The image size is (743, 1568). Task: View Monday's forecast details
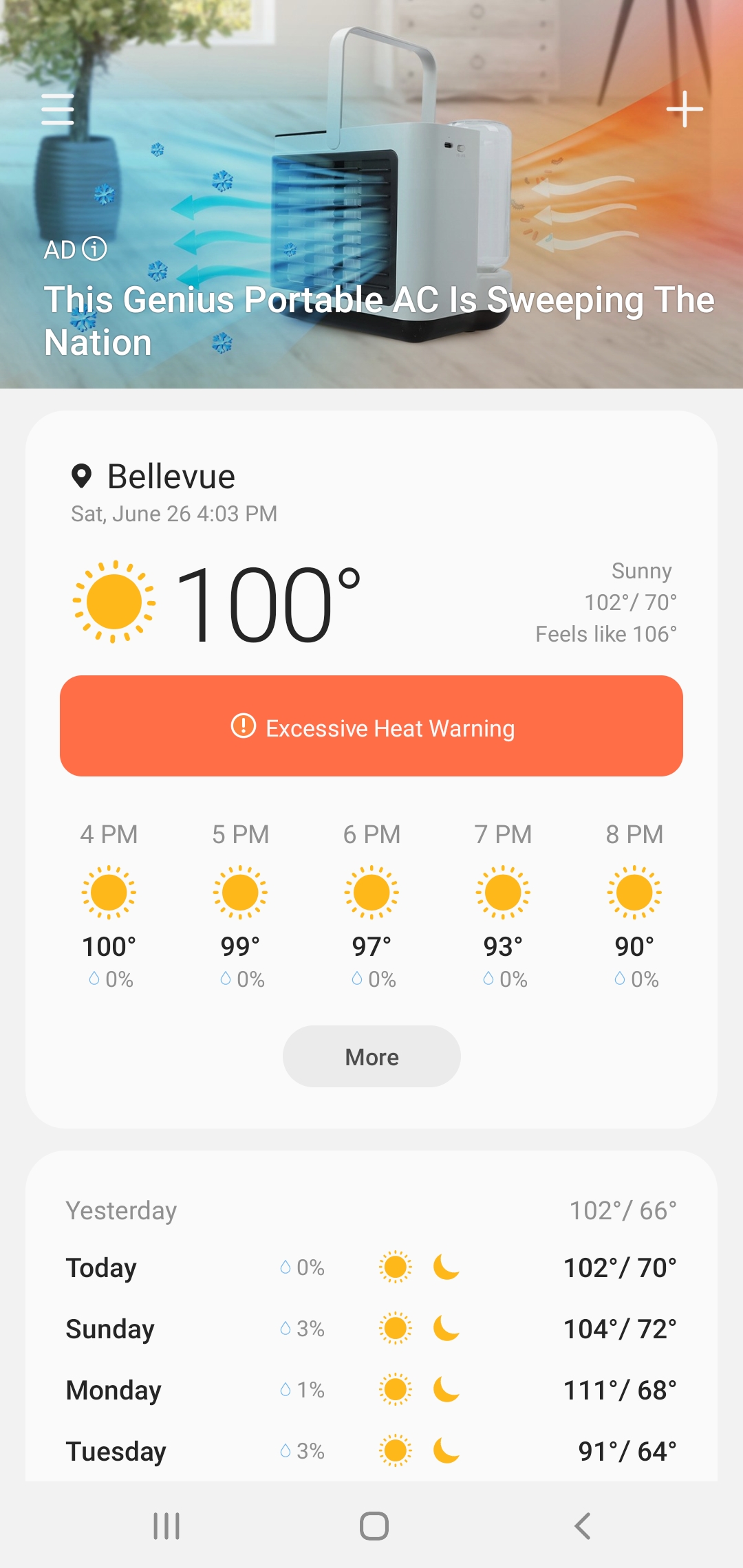tap(371, 1390)
